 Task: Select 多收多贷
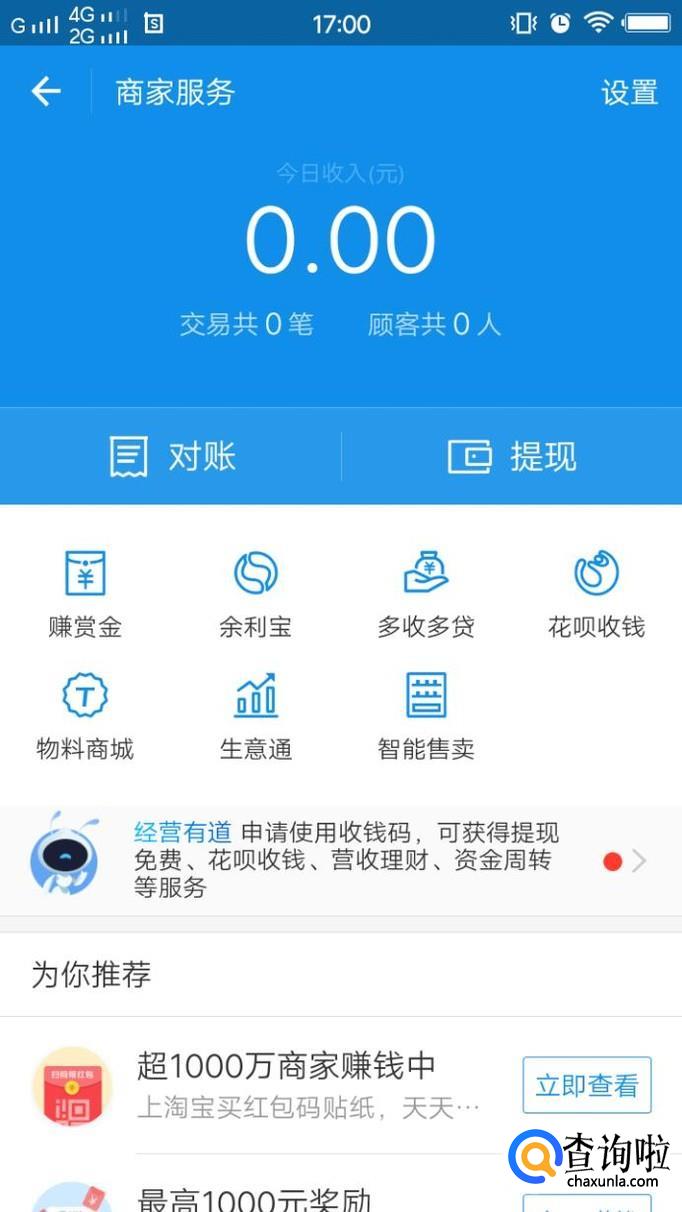pyautogui.click(x=426, y=594)
